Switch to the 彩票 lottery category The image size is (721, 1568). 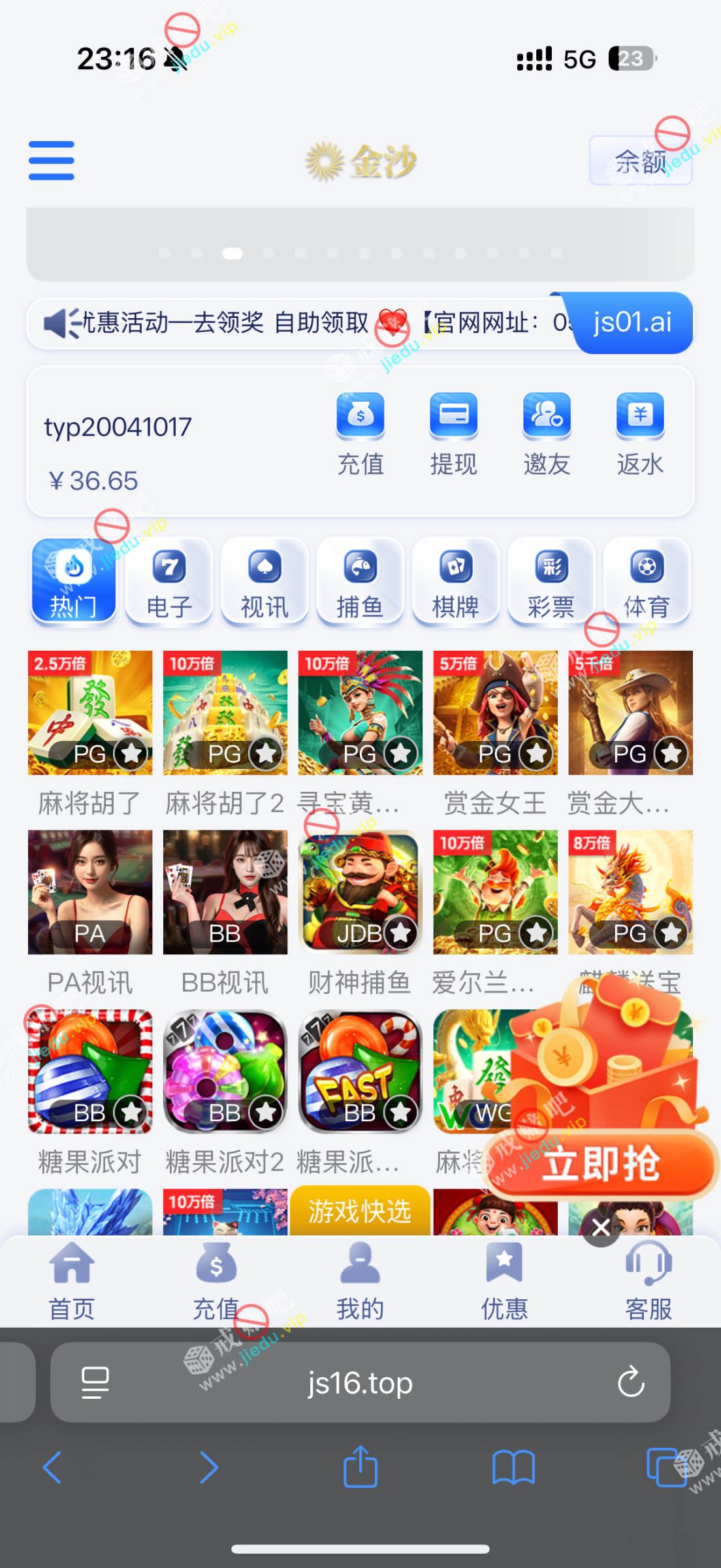point(551,581)
